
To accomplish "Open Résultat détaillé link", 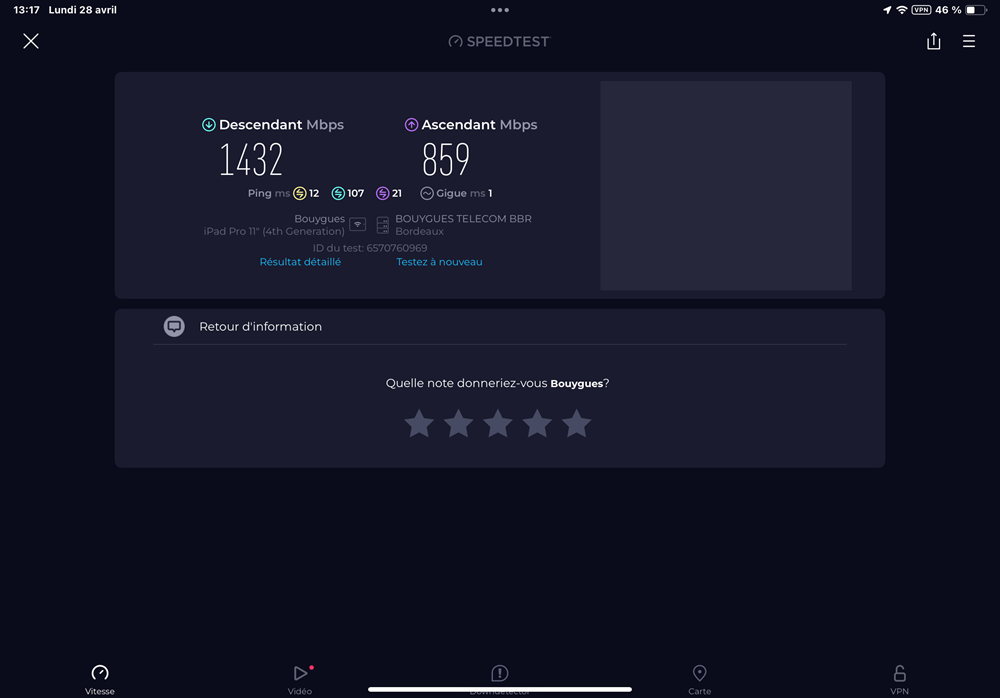I will pyautogui.click(x=300, y=262).
